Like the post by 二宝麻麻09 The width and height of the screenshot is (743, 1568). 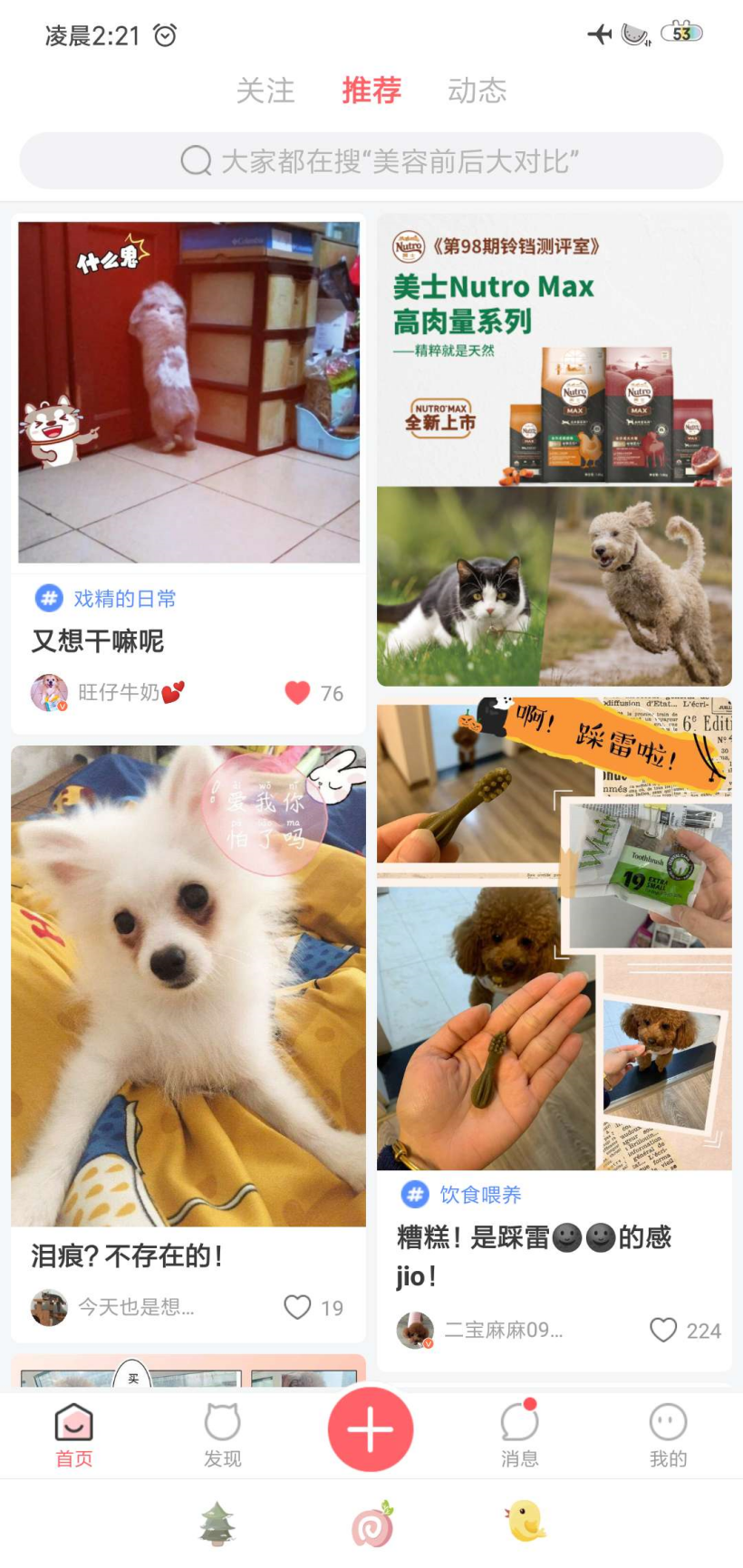(x=664, y=1330)
